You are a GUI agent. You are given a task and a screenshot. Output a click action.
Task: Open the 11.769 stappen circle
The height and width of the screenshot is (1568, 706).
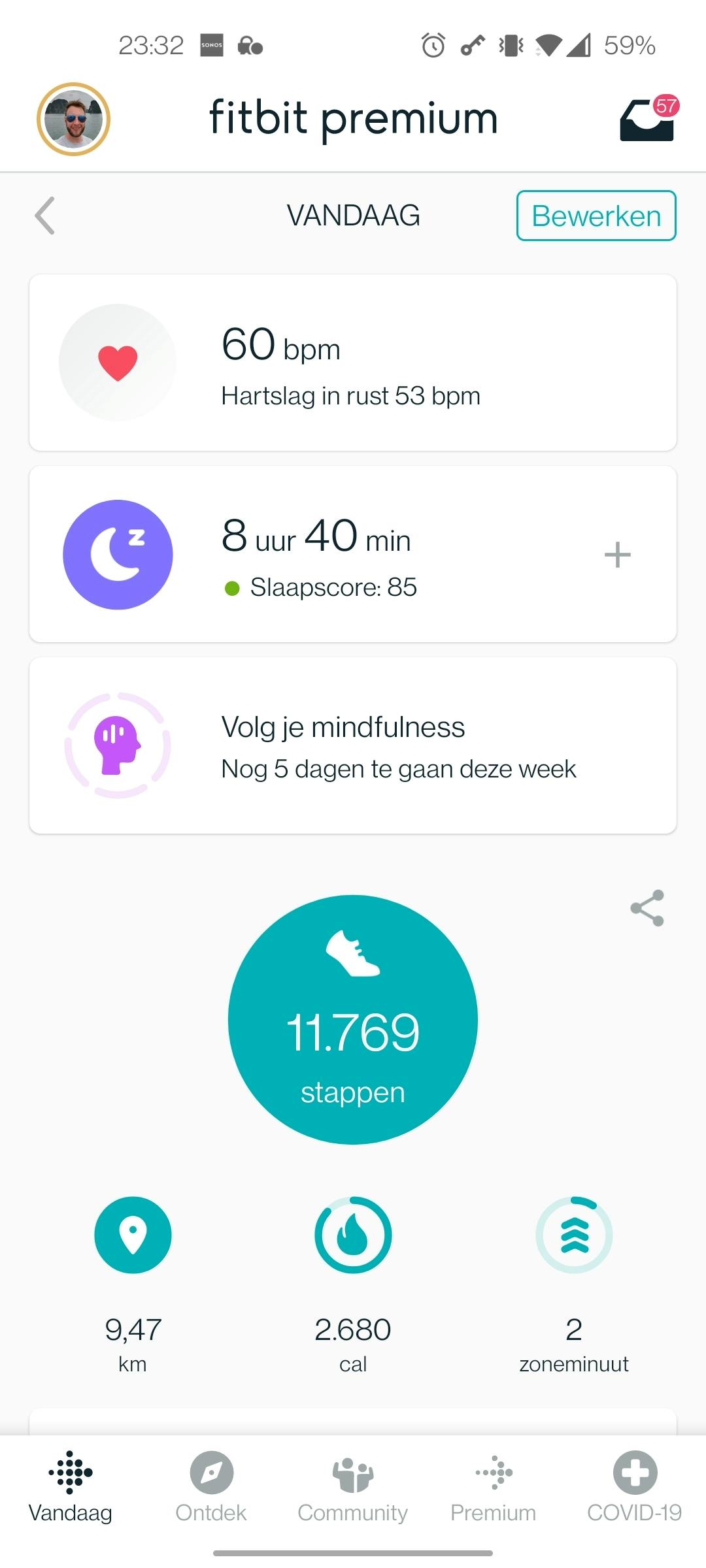(x=352, y=1019)
